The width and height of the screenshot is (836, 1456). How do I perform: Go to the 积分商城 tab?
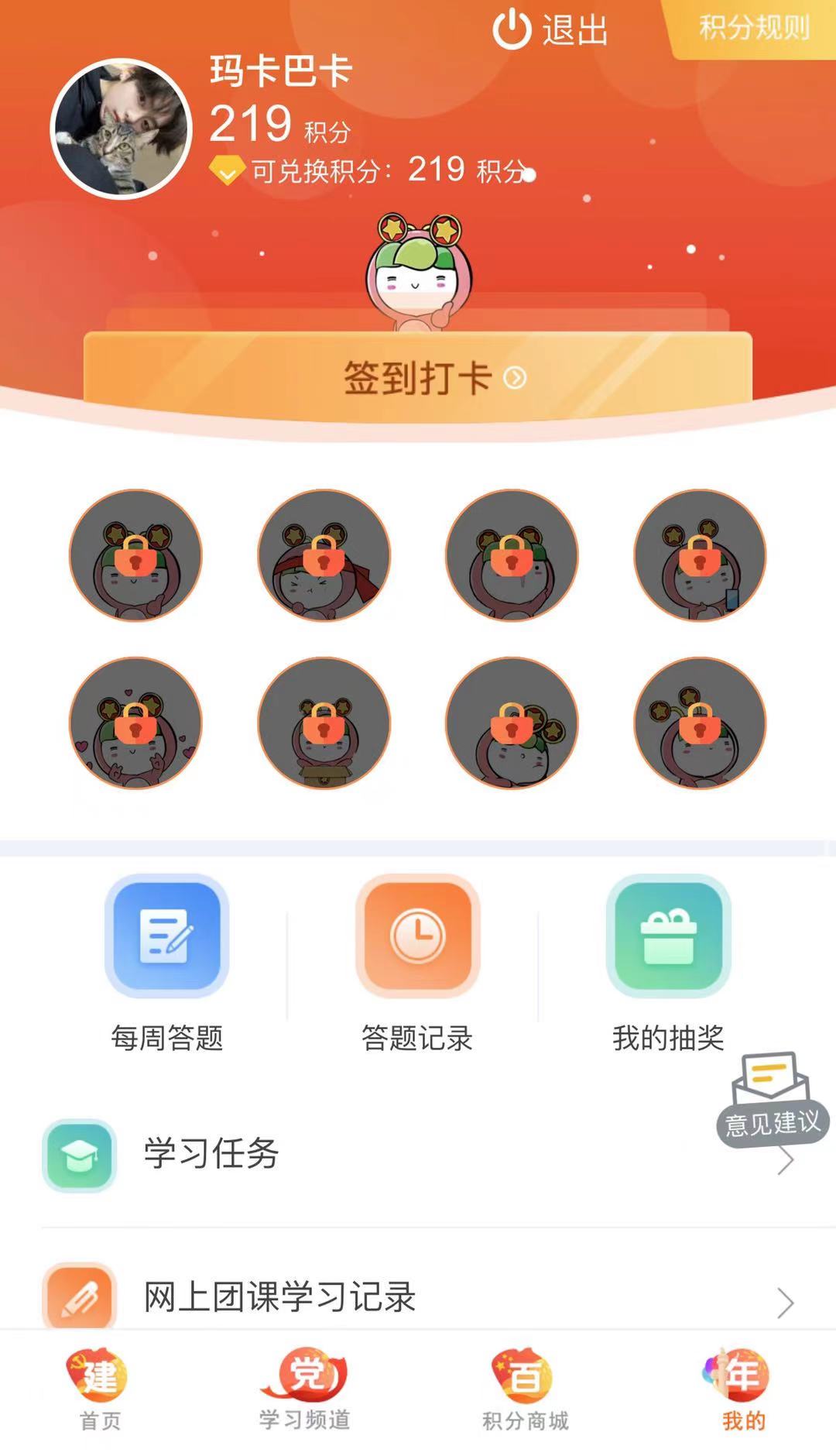point(525,1391)
